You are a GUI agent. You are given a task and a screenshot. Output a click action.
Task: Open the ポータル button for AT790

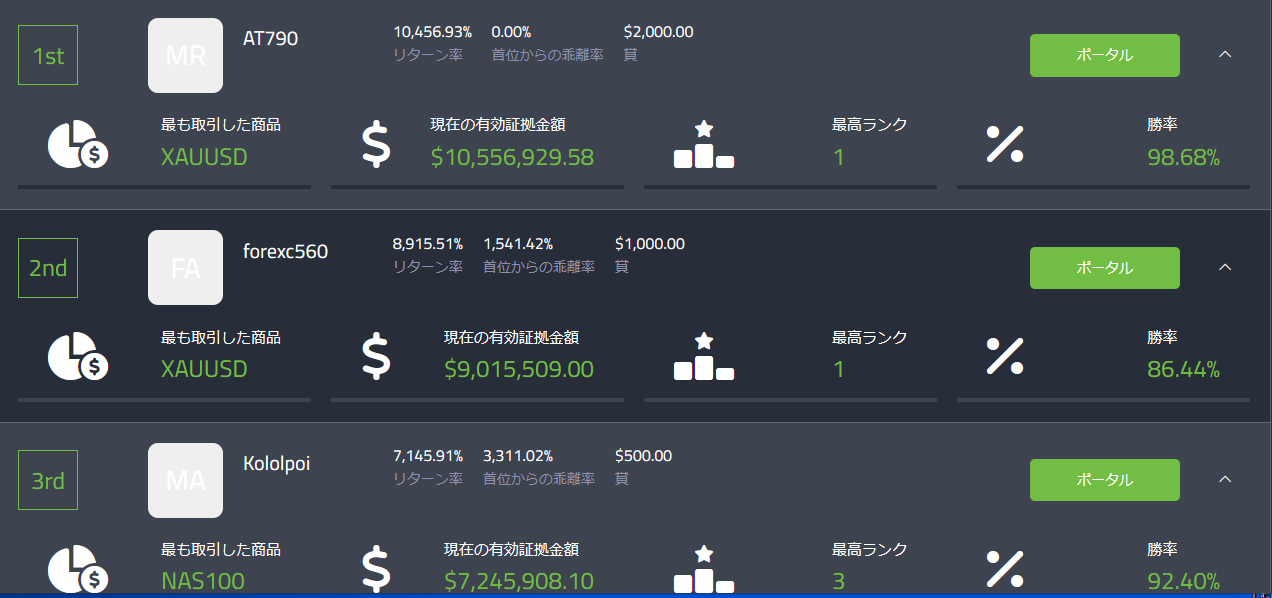(x=1104, y=55)
